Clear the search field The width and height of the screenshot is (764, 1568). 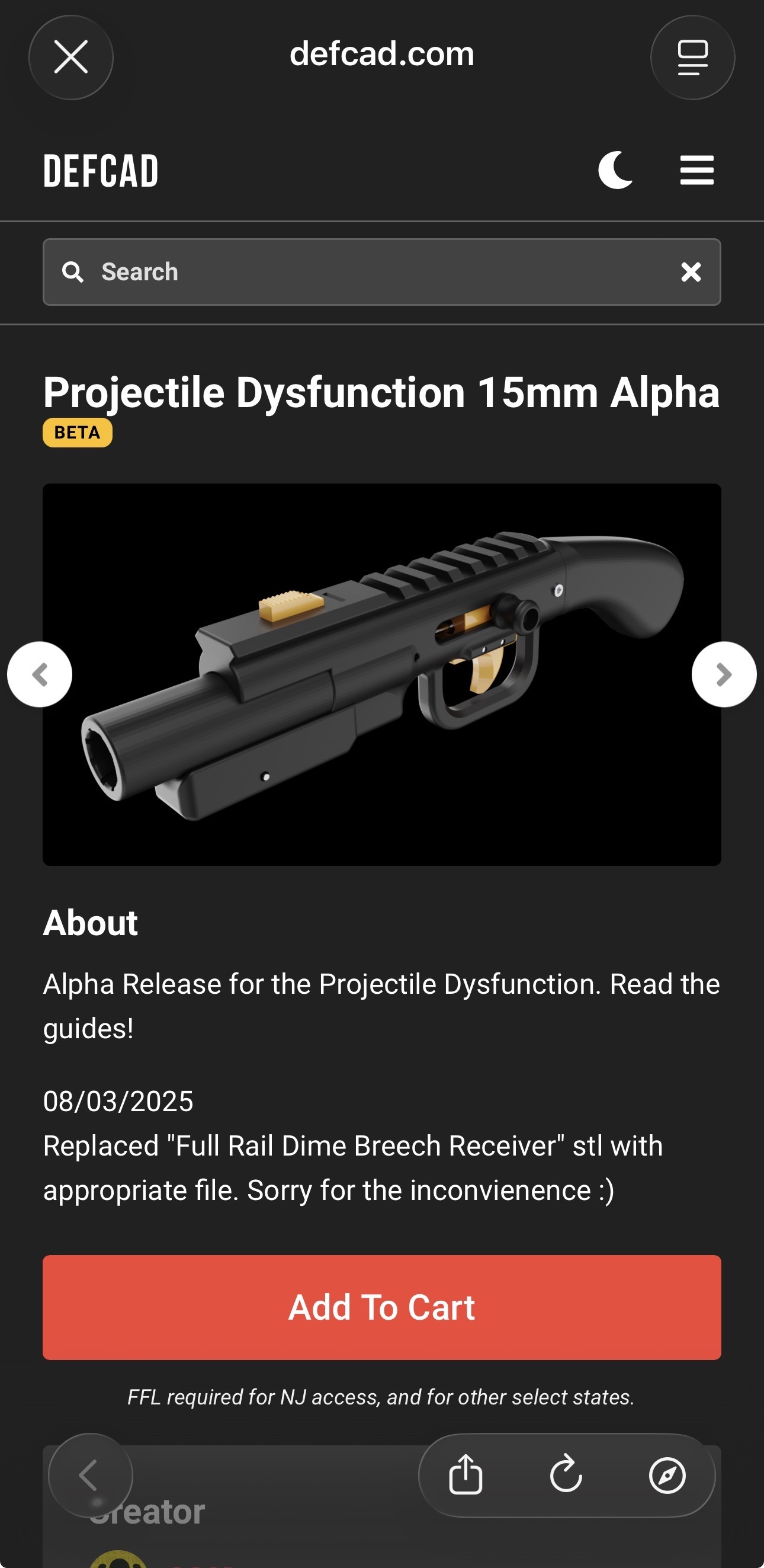coord(691,272)
